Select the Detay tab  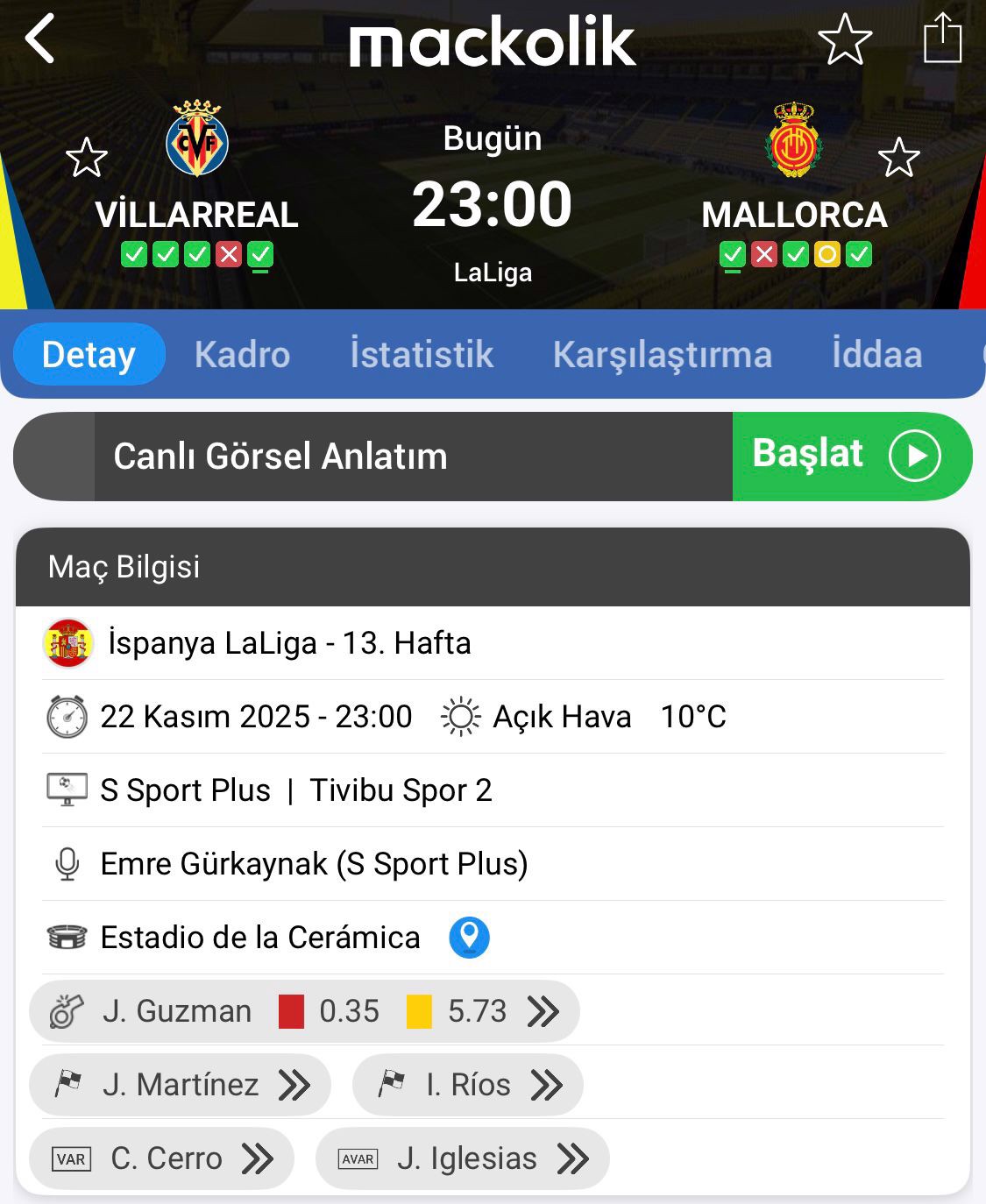click(89, 355)
